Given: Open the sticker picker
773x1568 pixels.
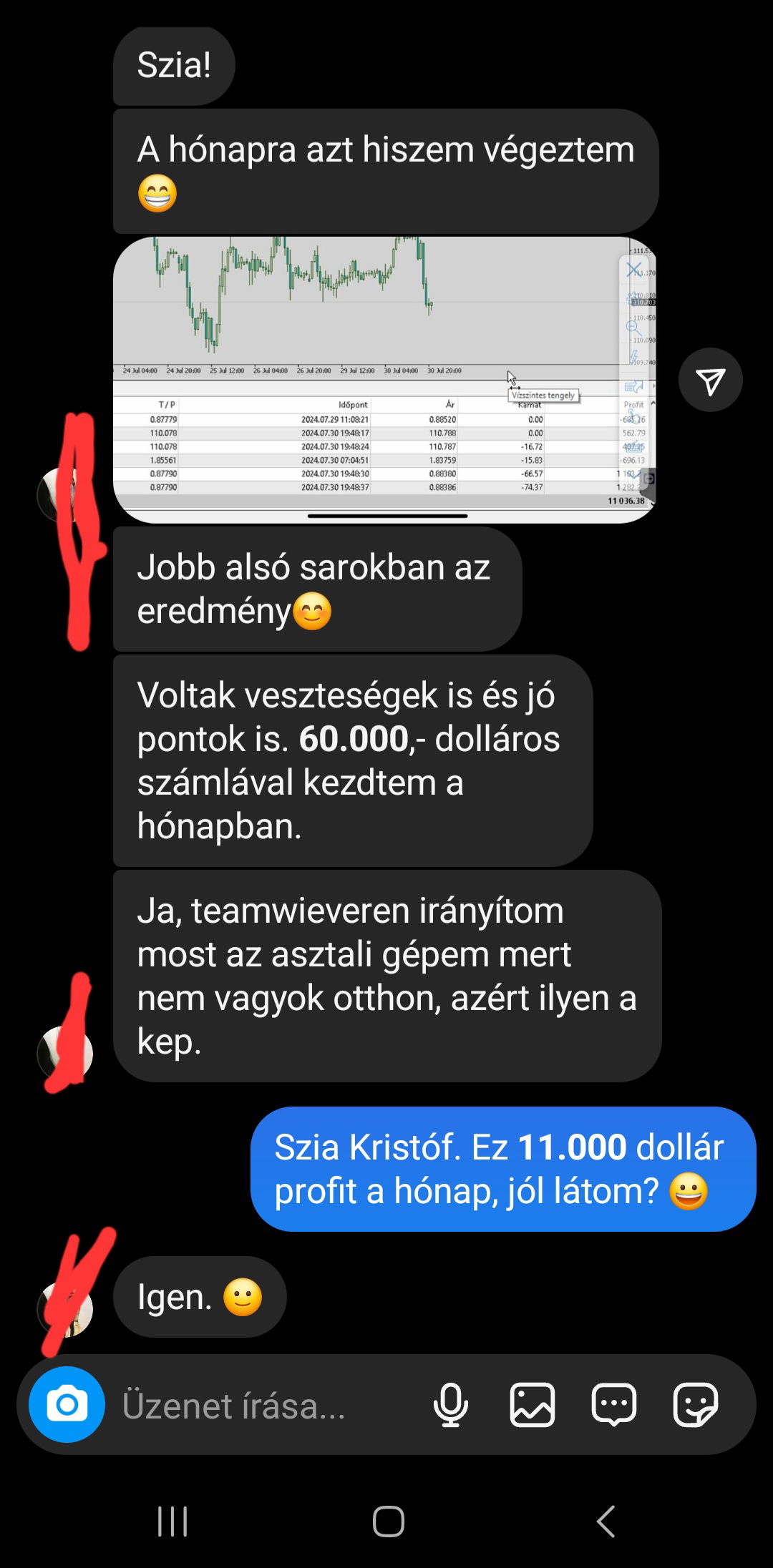Looking at the screenshot, I should click(x=695, y=1405).
